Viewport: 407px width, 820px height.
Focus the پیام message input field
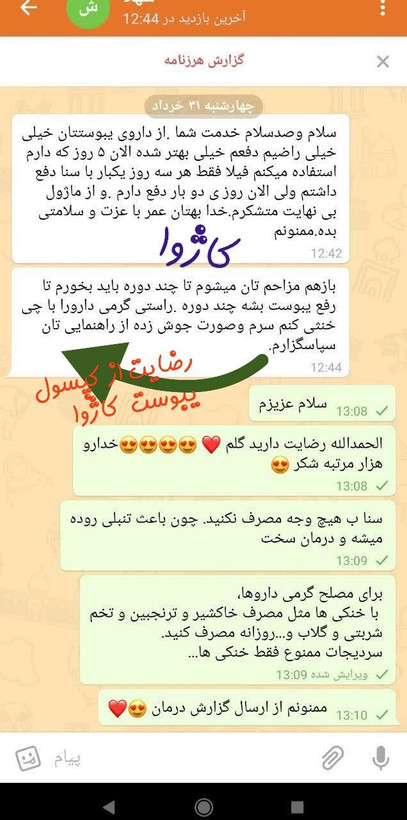coord(178,758)
